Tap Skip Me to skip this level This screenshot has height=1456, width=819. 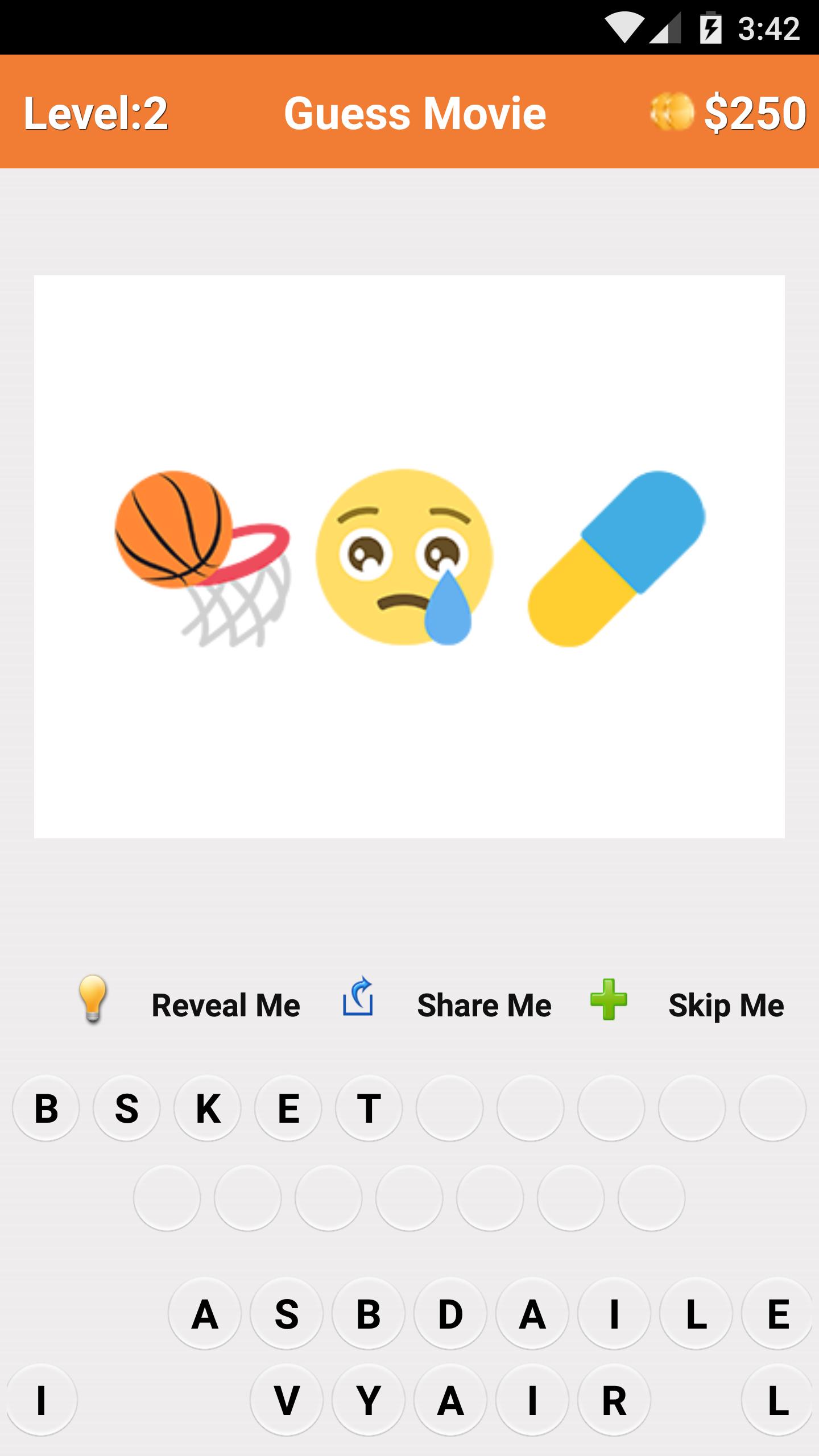tap(727, 1003)
